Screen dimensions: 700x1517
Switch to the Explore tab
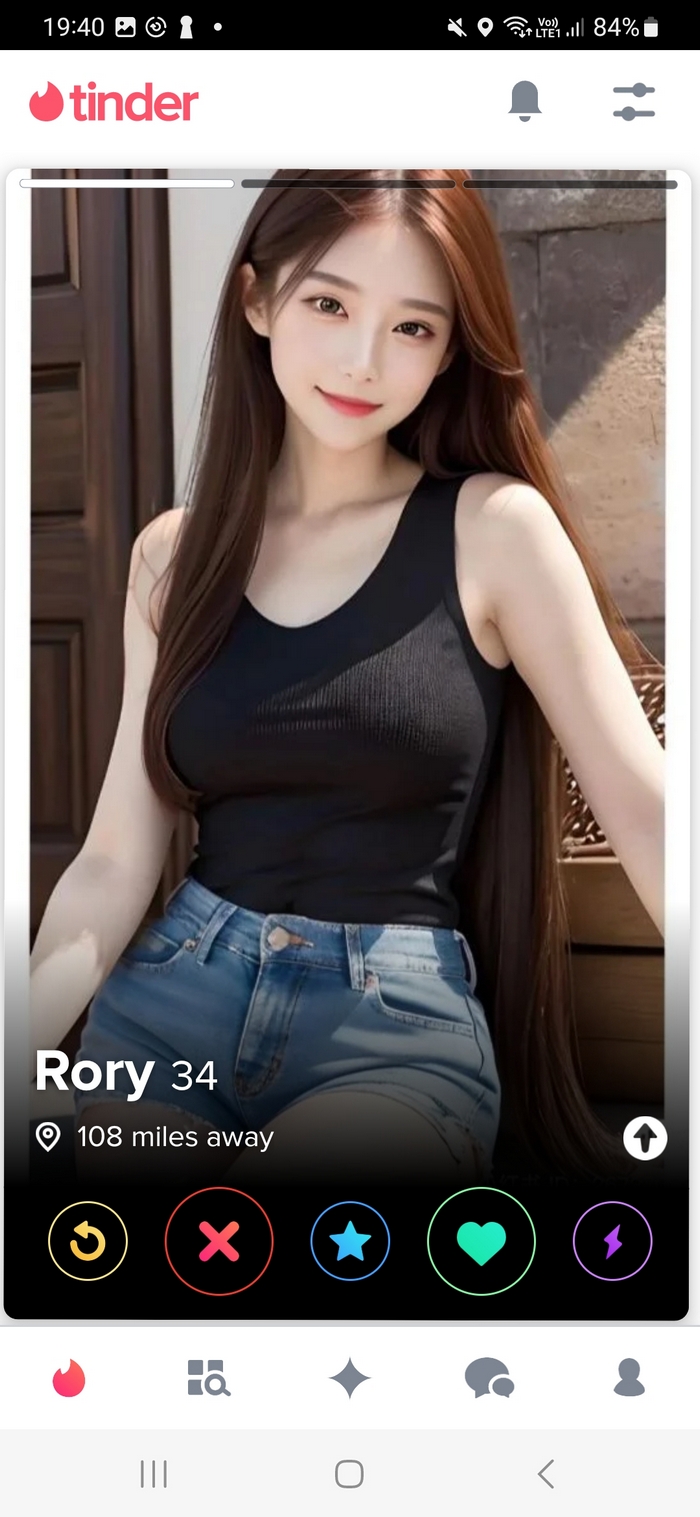point(209,1377)
